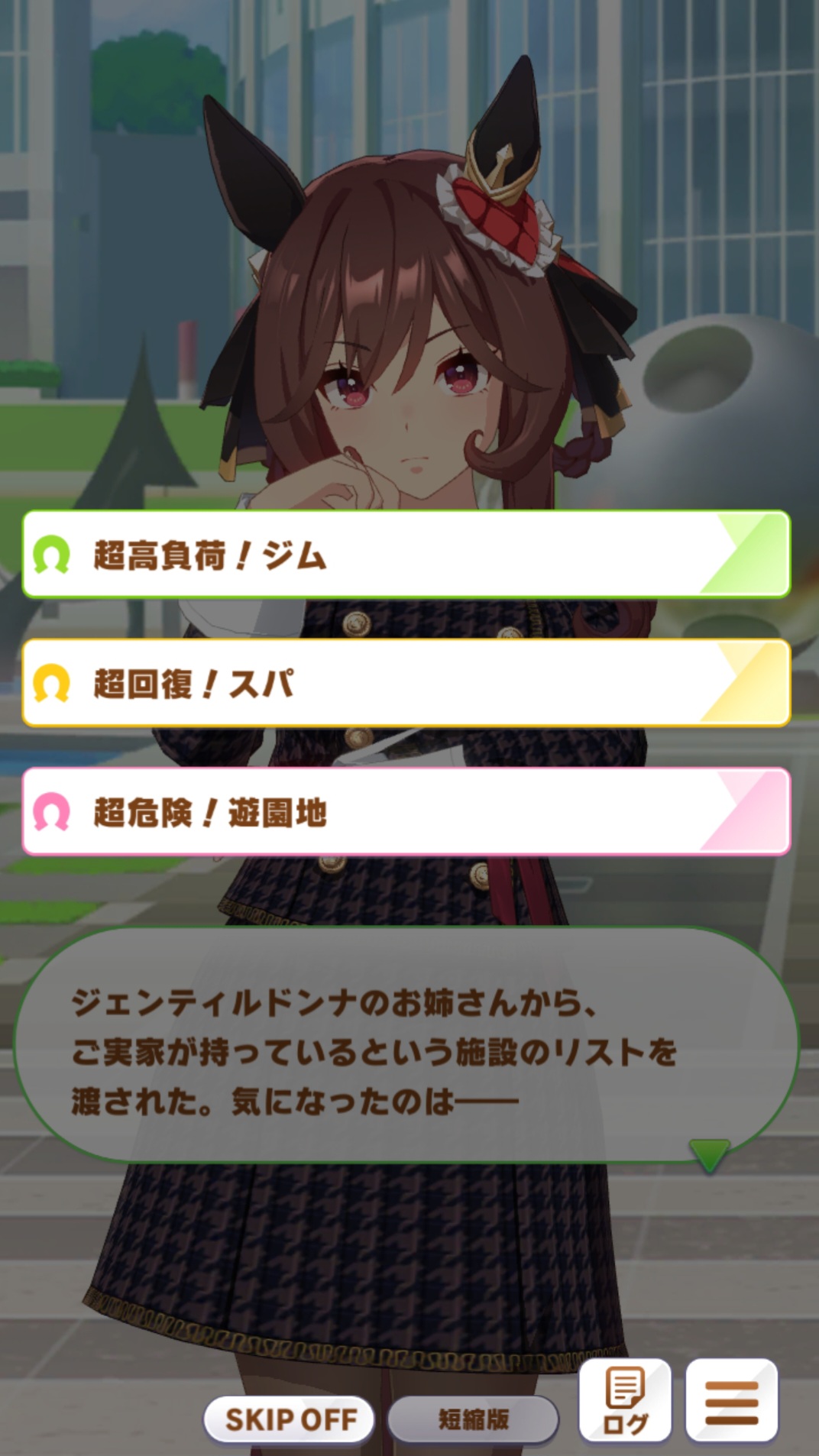Open the hamburger menu
The image size is (819, 1456).
732,1399
